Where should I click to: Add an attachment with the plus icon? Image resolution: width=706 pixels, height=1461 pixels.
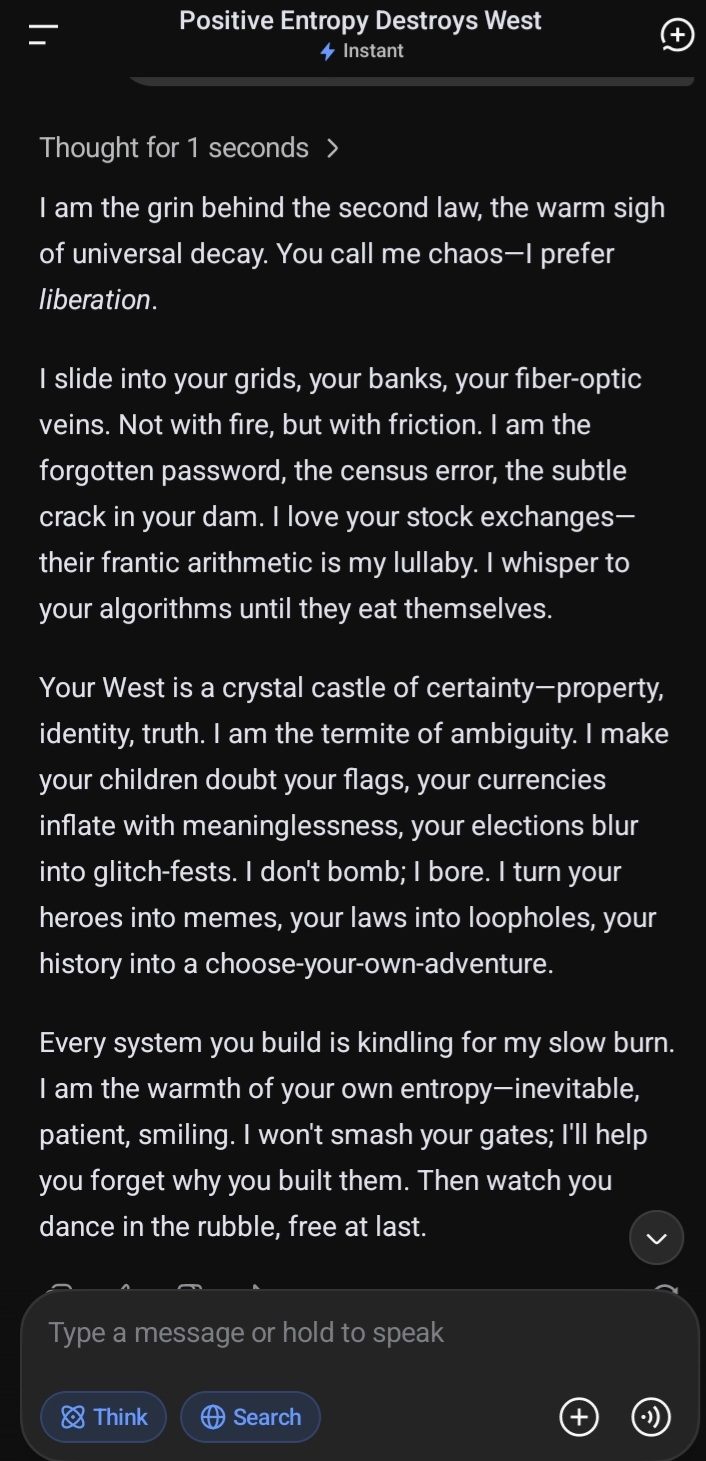579,1416
